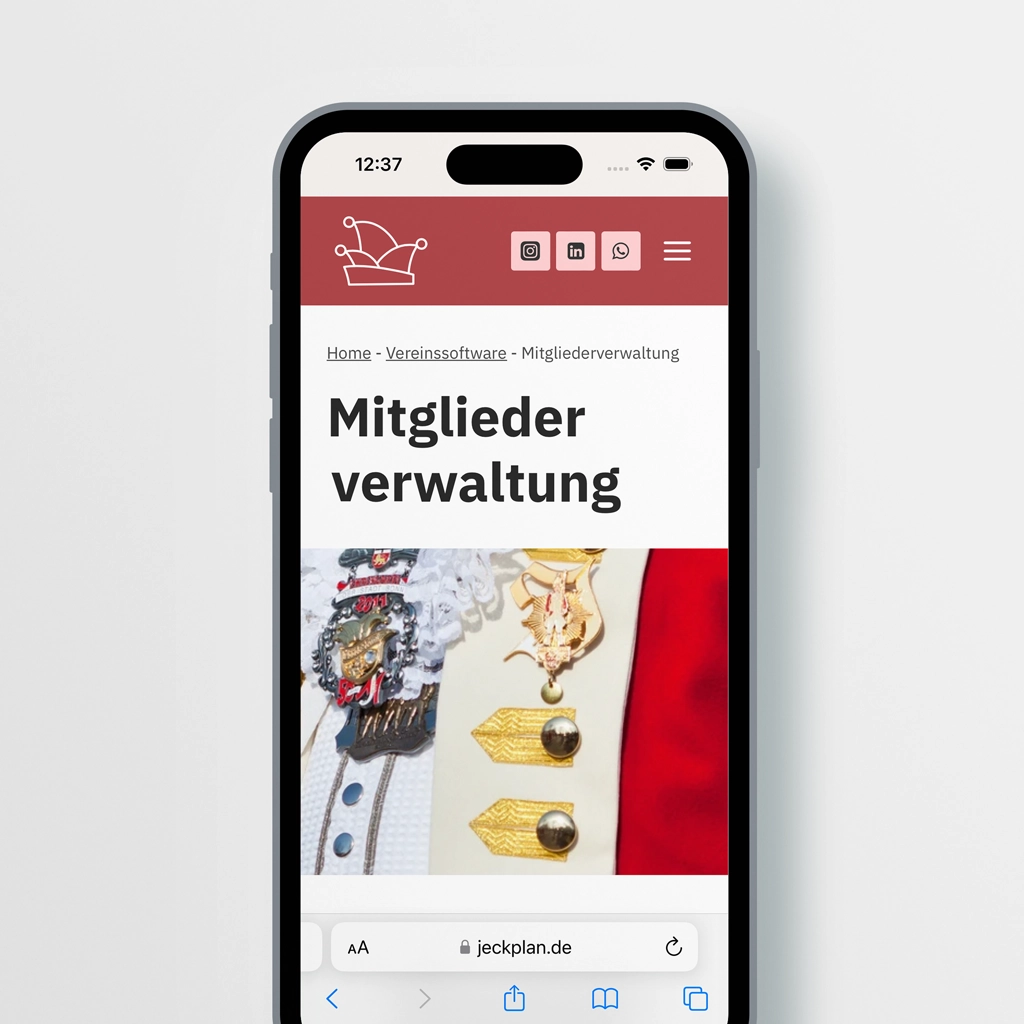Image resolution: width=1024 pixels, height=1024 pixels.
Task: Open the WhatsApp contact link
Action: click(x=620, y=251)
